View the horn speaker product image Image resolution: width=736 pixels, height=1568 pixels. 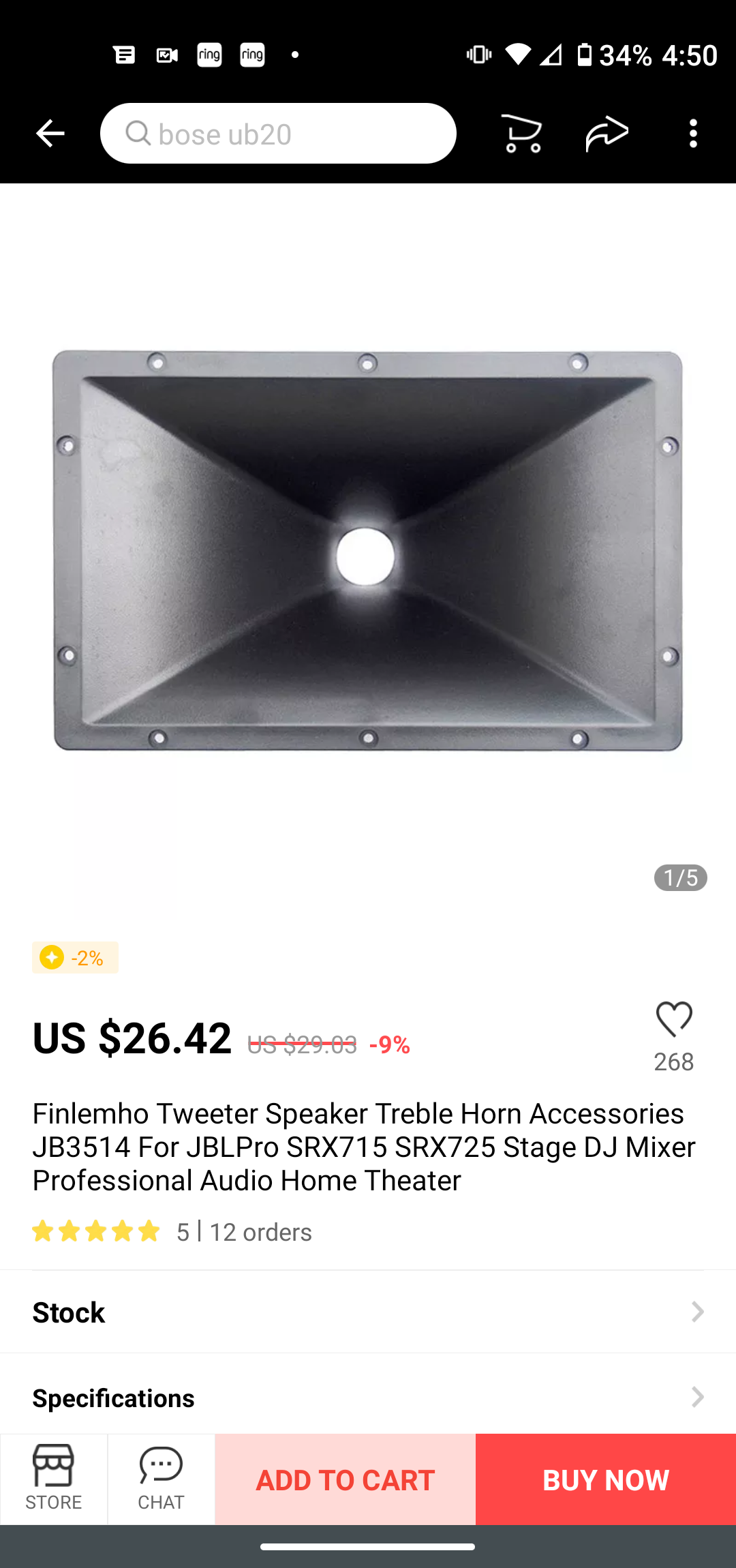[368, 551]
